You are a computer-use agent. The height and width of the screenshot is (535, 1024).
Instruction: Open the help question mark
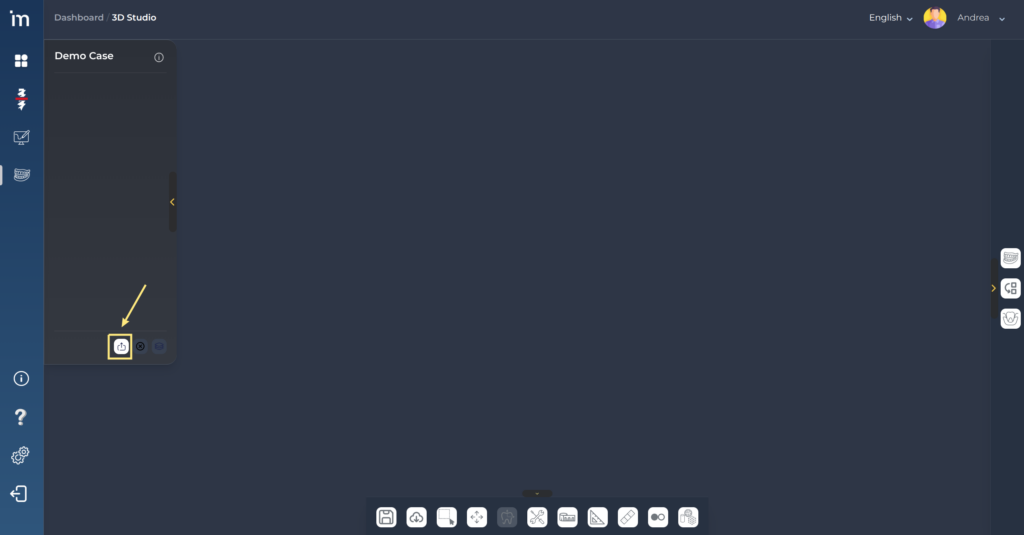pyautogui.click(x=21, y=417)
